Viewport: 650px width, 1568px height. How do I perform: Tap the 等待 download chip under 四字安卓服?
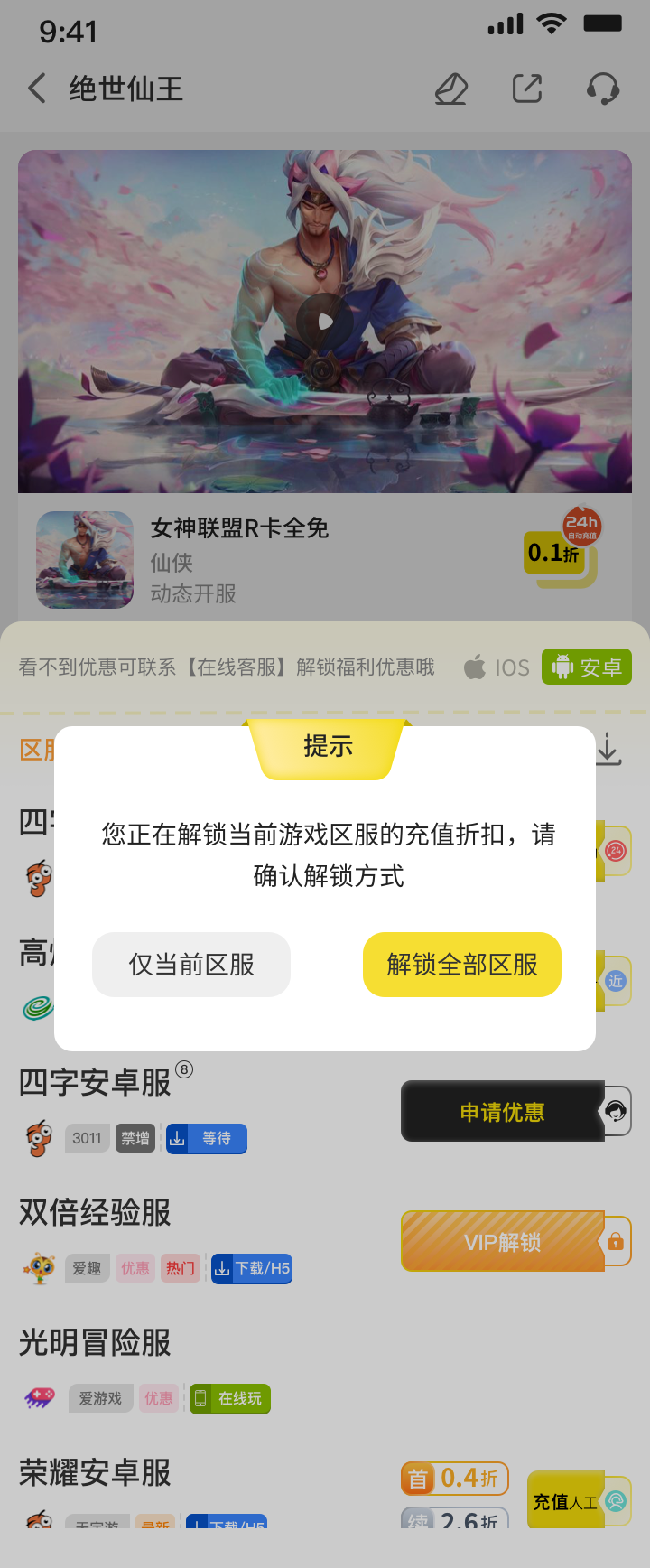pyautogui.click(x=207, y=1138)
